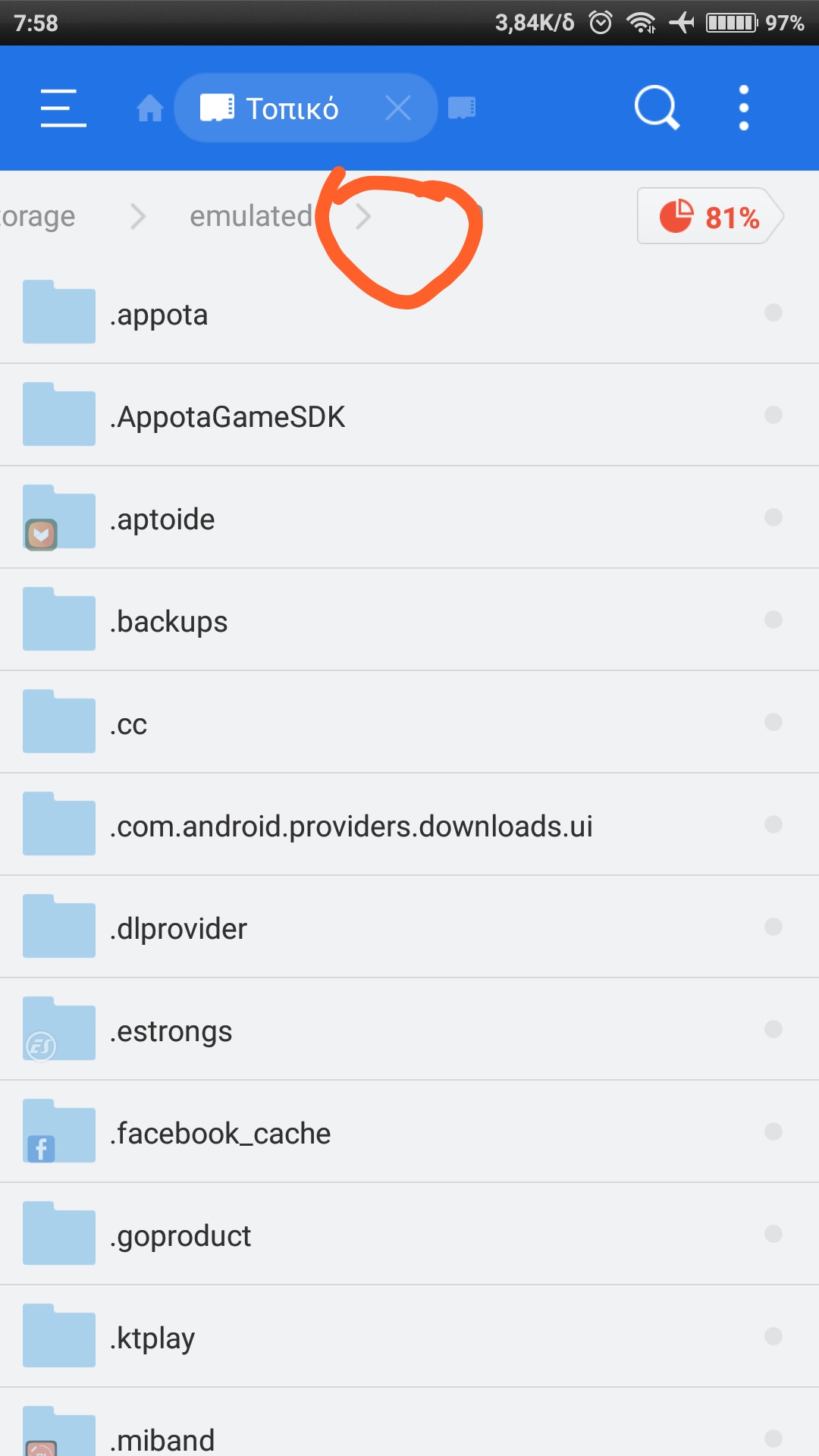
Task: Open the .com.android.providers.downloads.ui folder
Action: (x=409, y=825)
